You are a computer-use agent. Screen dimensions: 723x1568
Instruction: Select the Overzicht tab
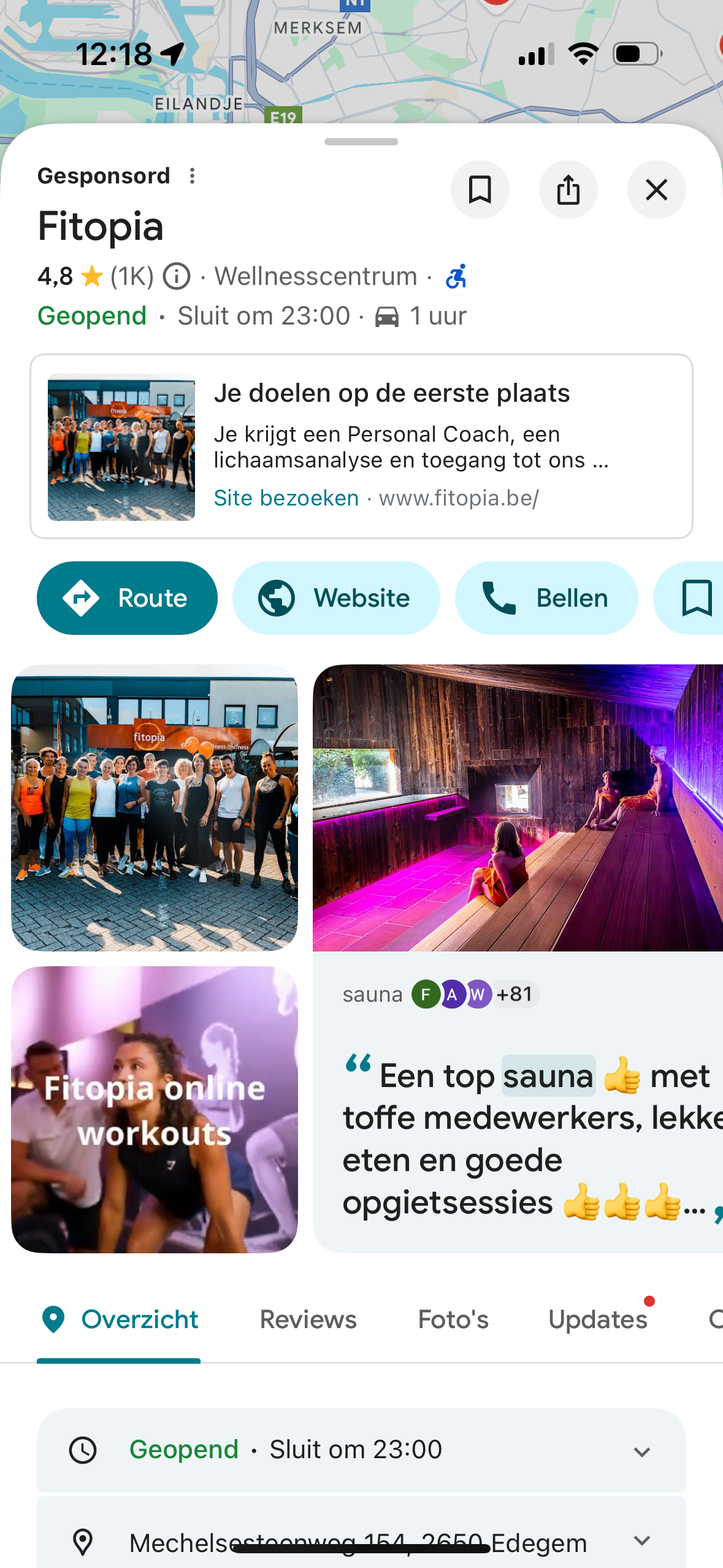pos(120,1320)
